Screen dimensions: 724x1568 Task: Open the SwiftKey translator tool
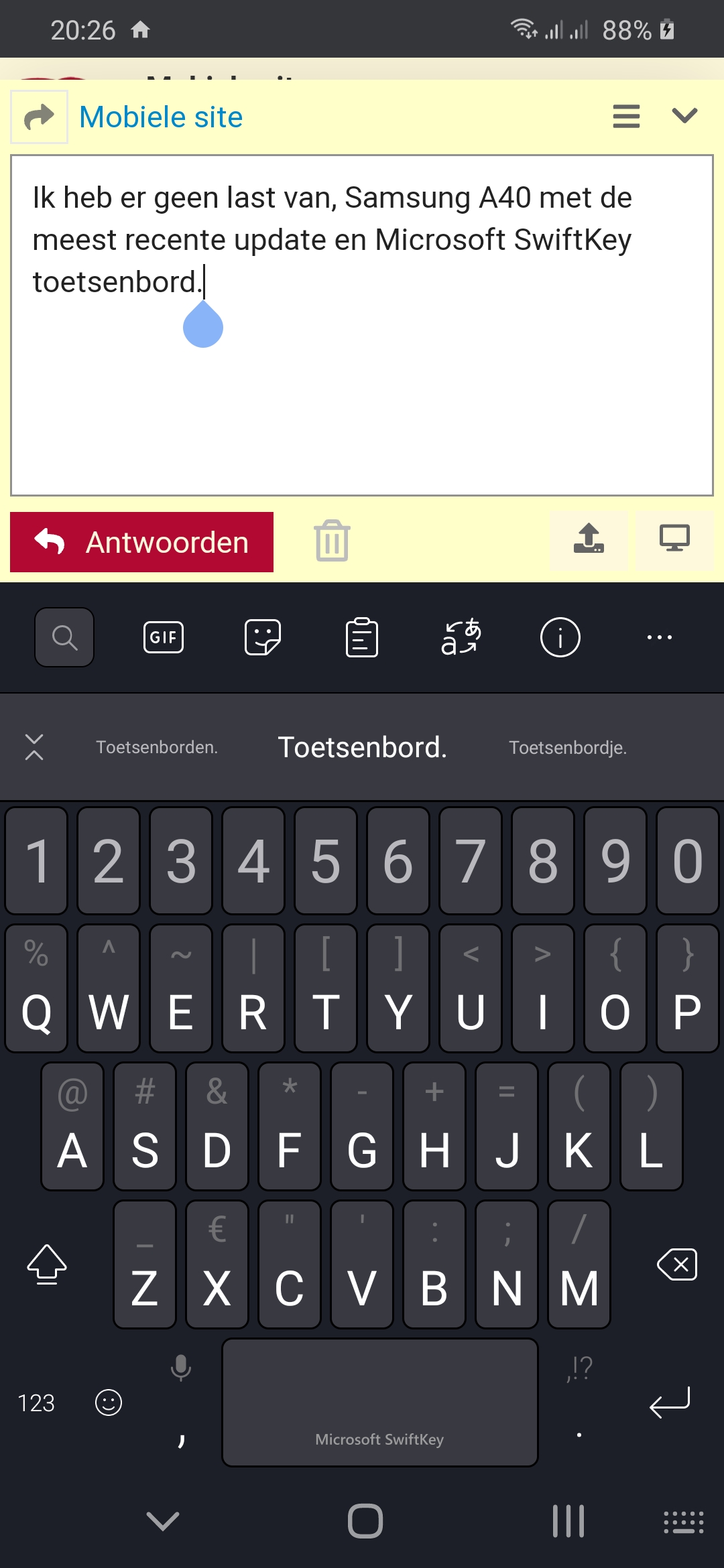click(461, 637)
